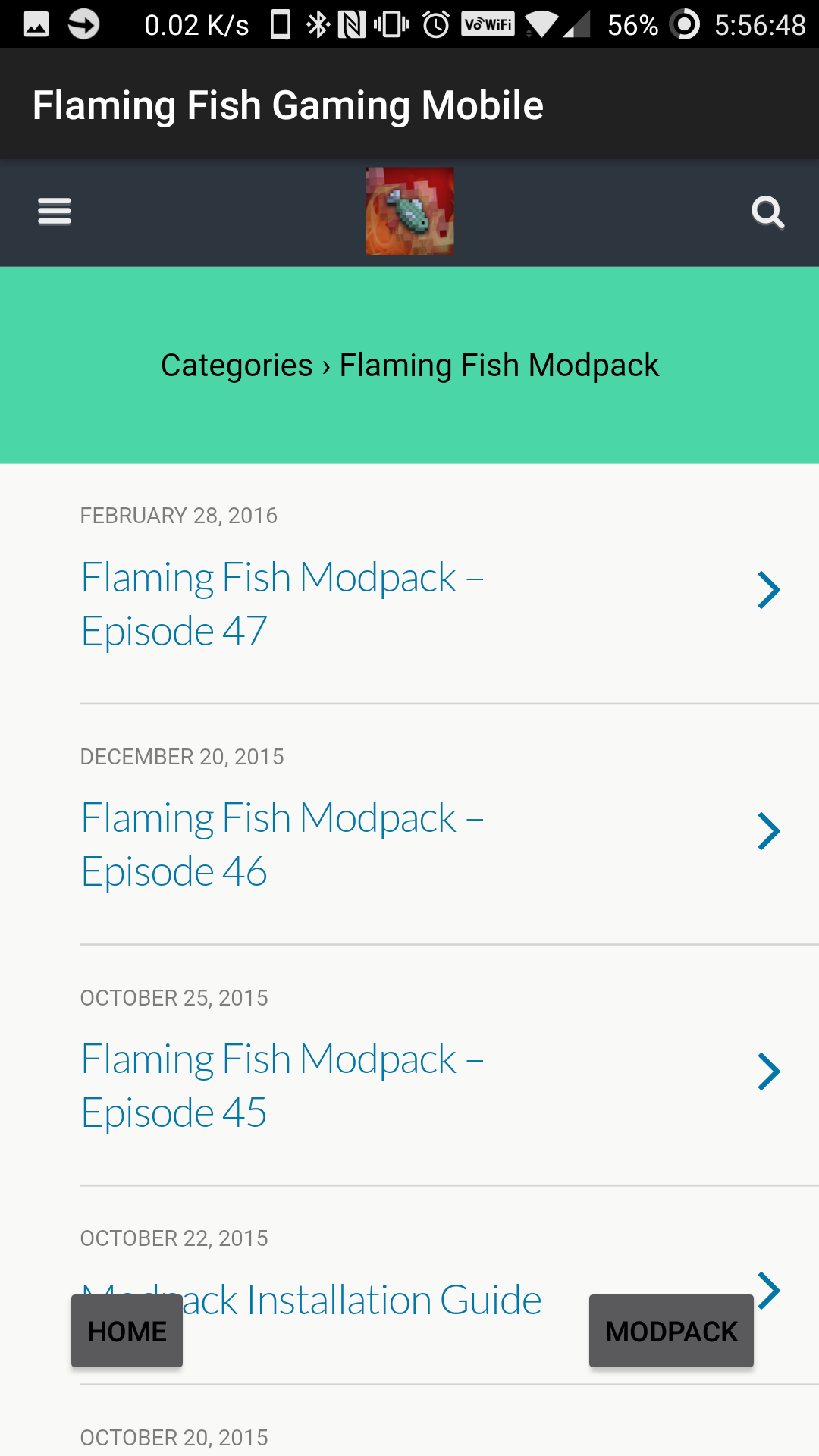Tap the Wi-Fi signal icon in status bar

pos(541,25)
